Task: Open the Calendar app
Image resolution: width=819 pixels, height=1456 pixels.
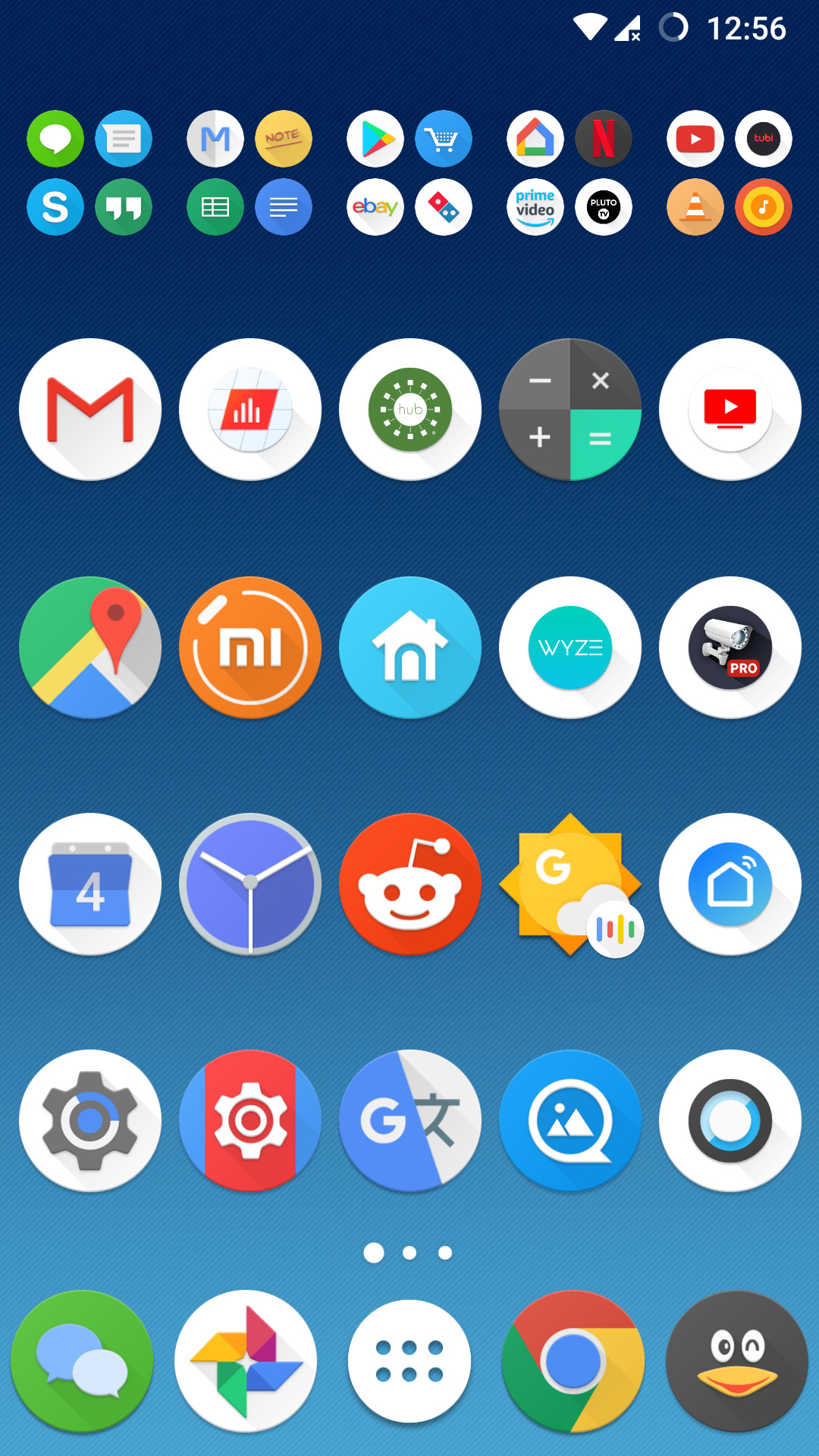Action: (x=90, y=884)
